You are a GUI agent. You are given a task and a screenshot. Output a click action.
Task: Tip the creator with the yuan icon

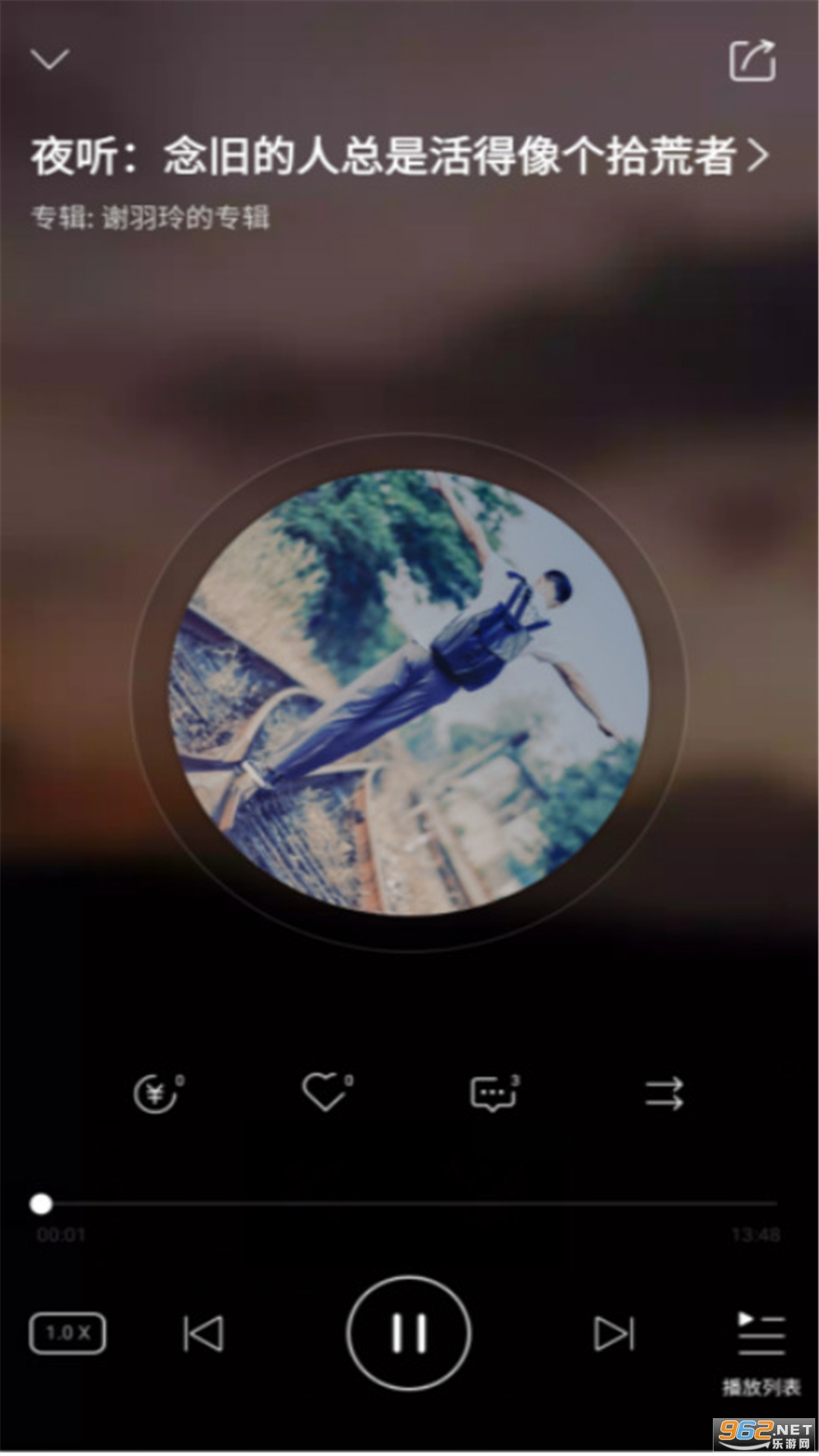pos(156,1094)
